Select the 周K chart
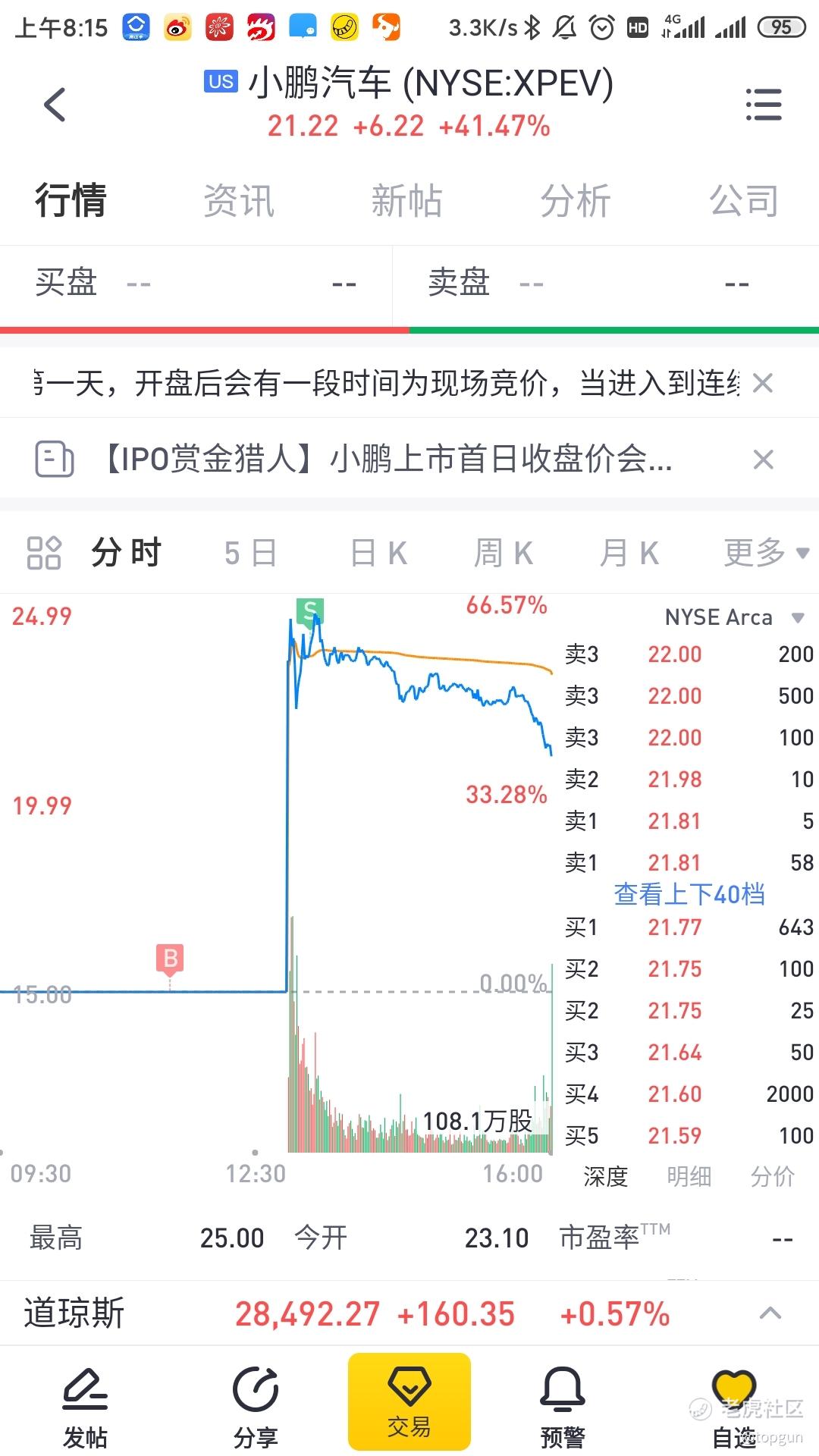The width and height of the screenshot is (819, 1456). [x=504, y=553]
